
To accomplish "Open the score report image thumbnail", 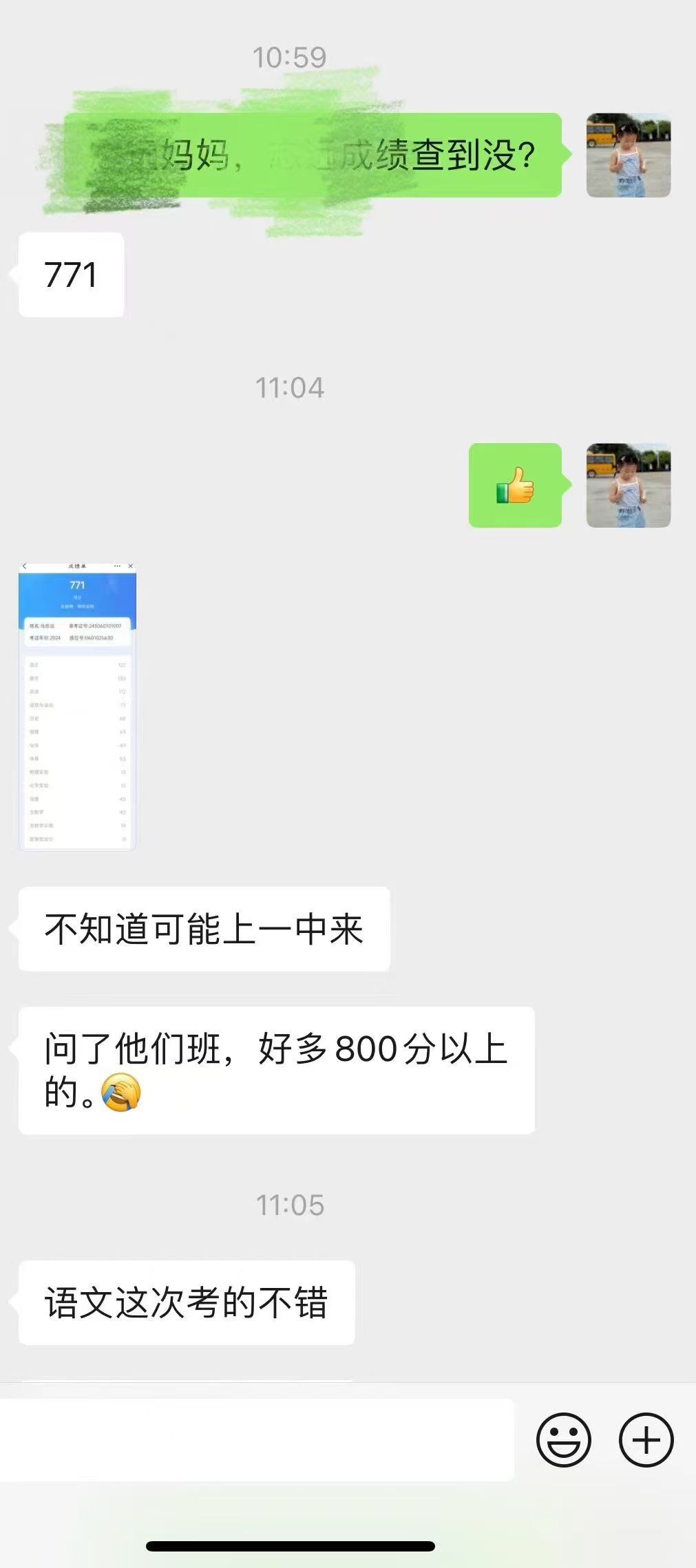I will [x=77, y=707].
